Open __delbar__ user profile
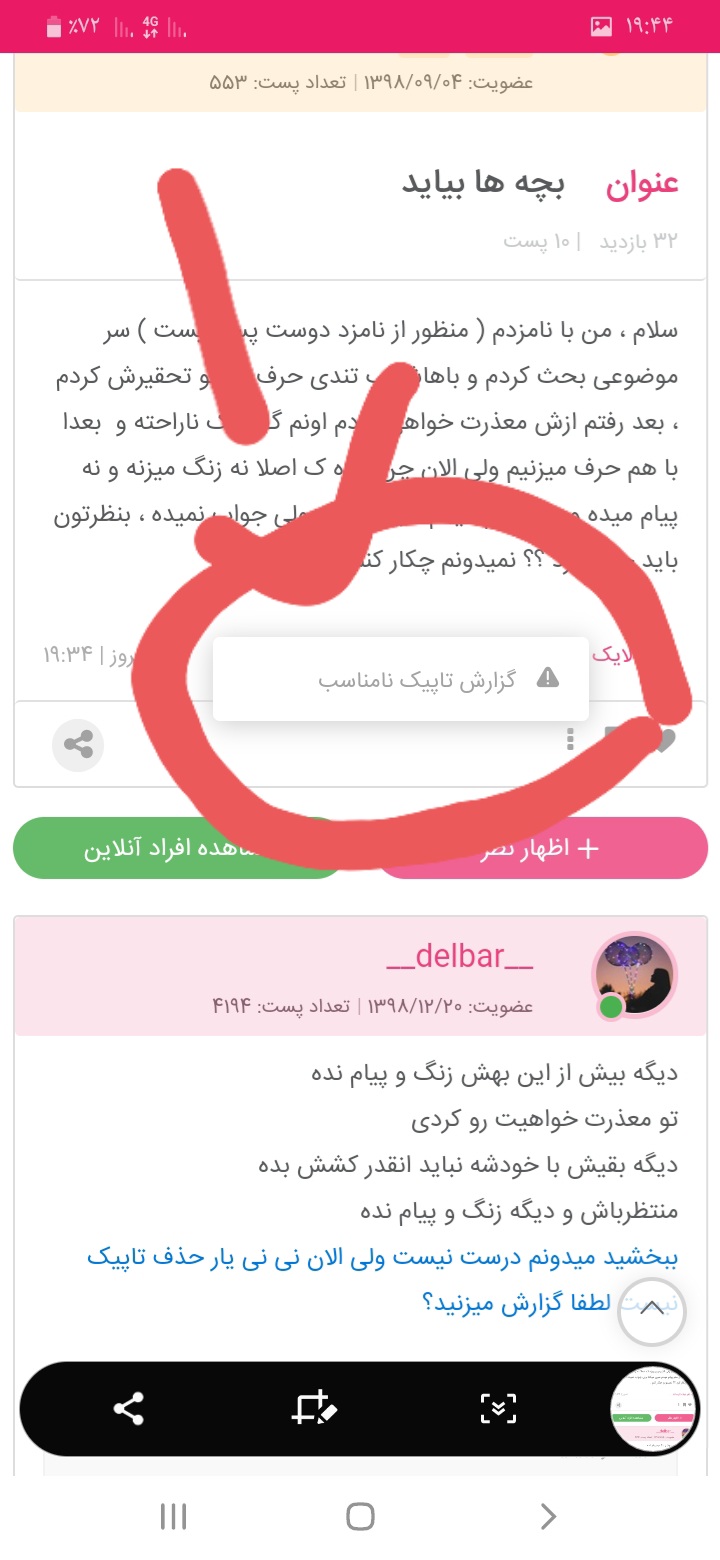Screen dimensions: 720x1560 pyautogui.click(x=459, y=956)
